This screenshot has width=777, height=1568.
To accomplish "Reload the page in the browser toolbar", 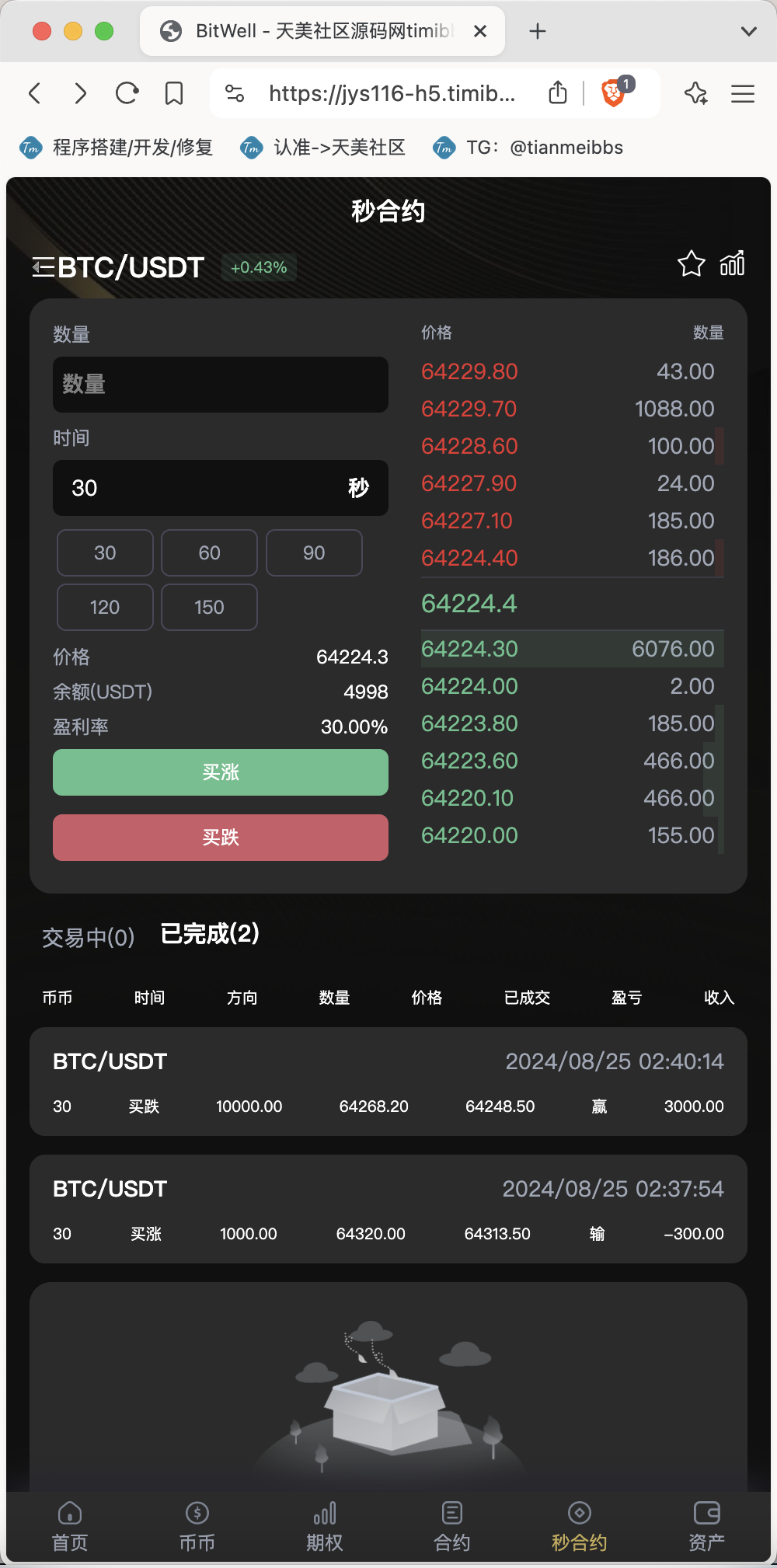I will pyautogui.click(x=127, y=94).
